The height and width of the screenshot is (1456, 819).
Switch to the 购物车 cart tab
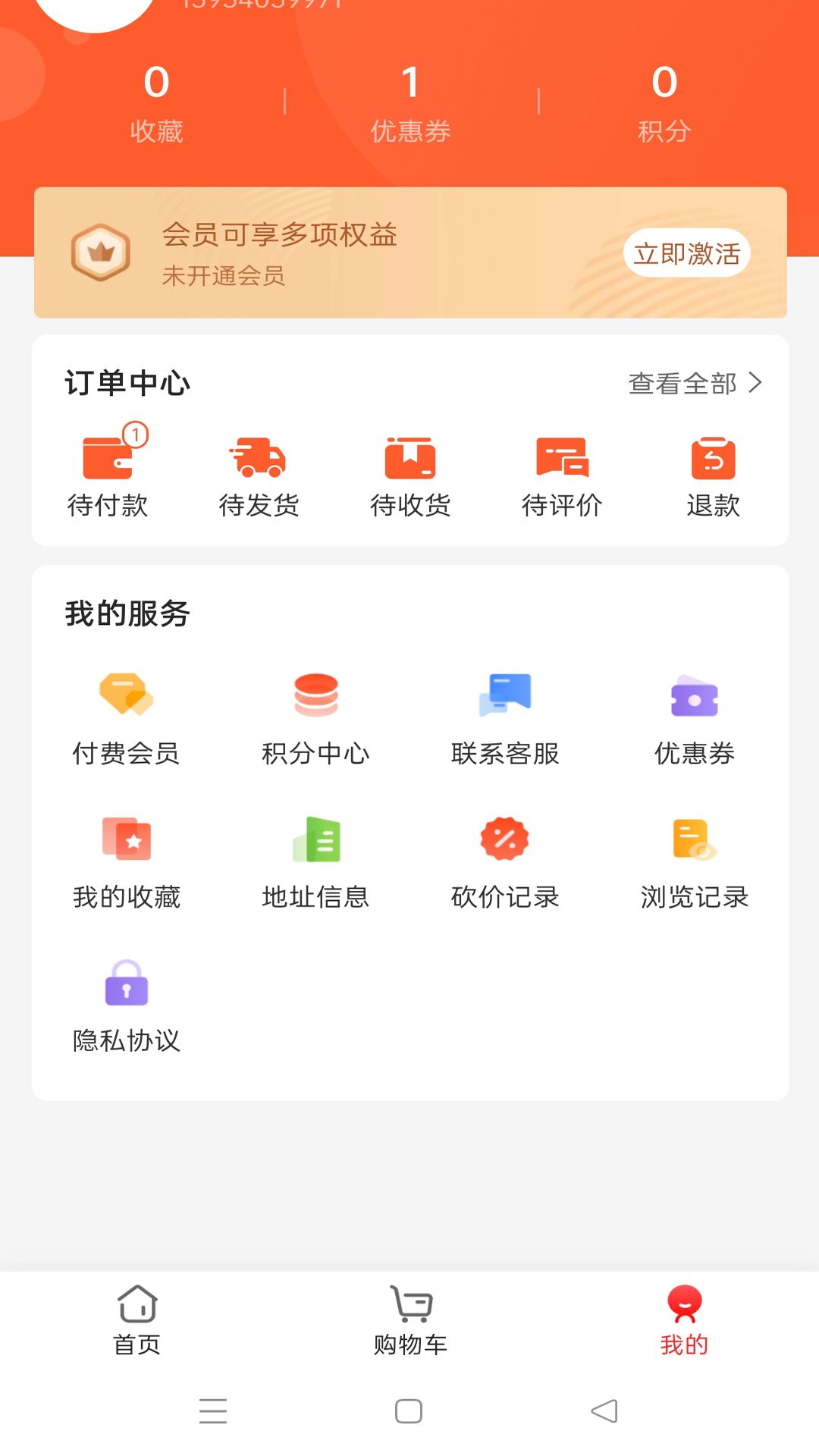(x=410, y=1320)
